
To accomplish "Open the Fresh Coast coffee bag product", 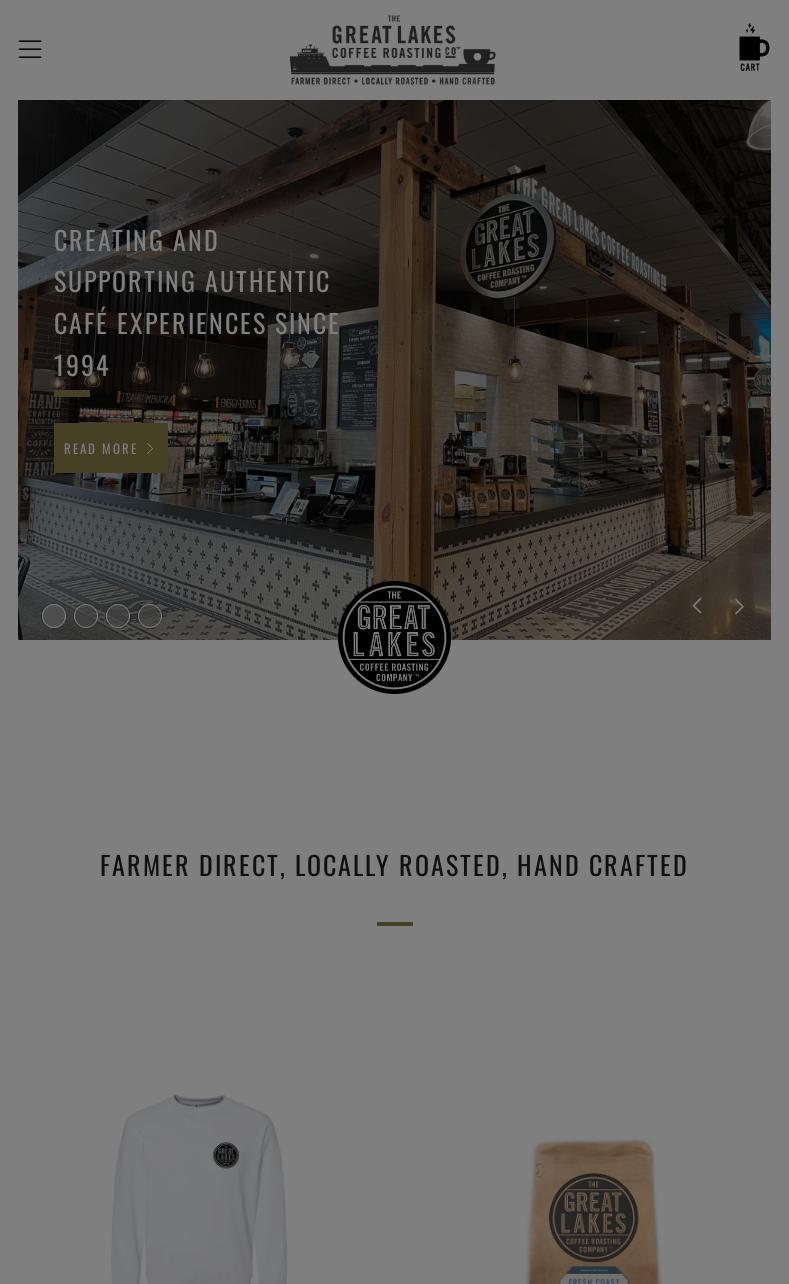I will click(593, 1210).
